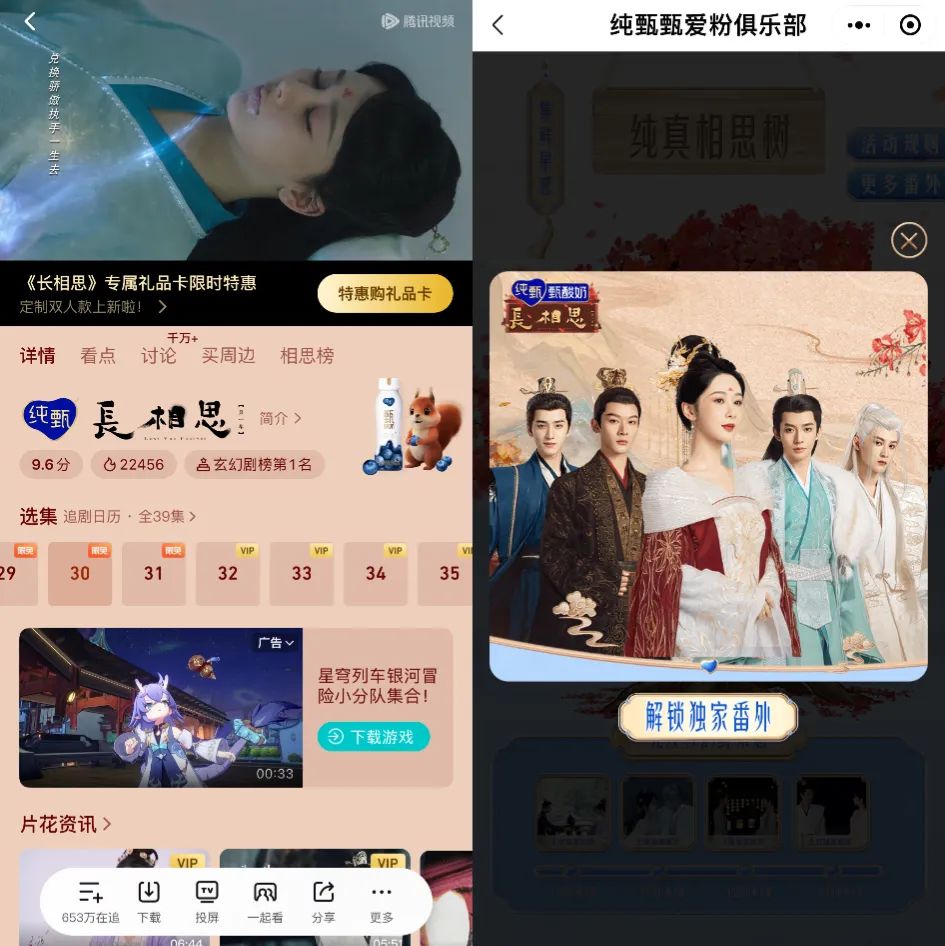Open the 片花资讯 section
Screen dimensions: 945x946
[66, 824]
